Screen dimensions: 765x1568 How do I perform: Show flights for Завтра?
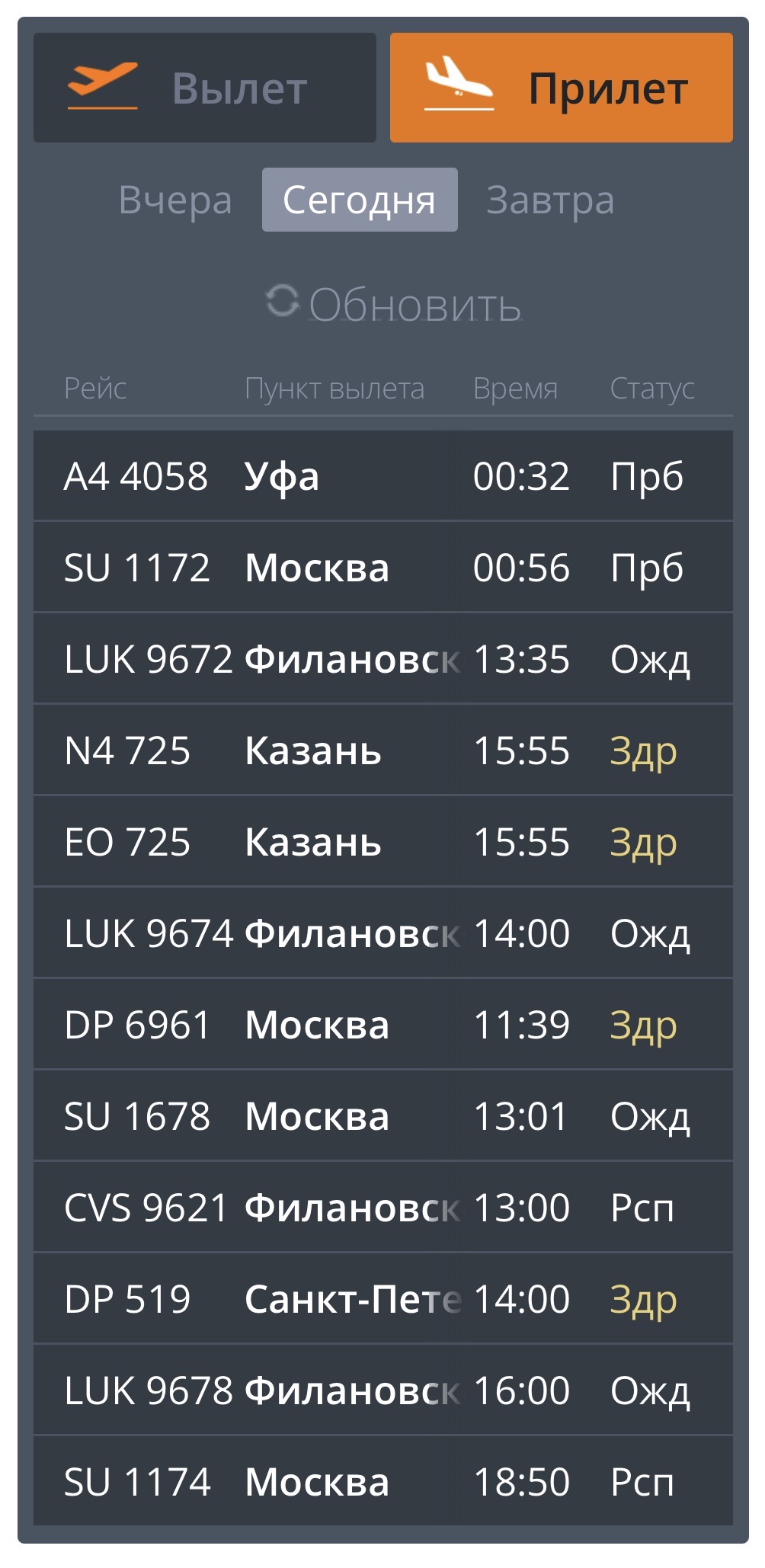[x=550, y=200]
